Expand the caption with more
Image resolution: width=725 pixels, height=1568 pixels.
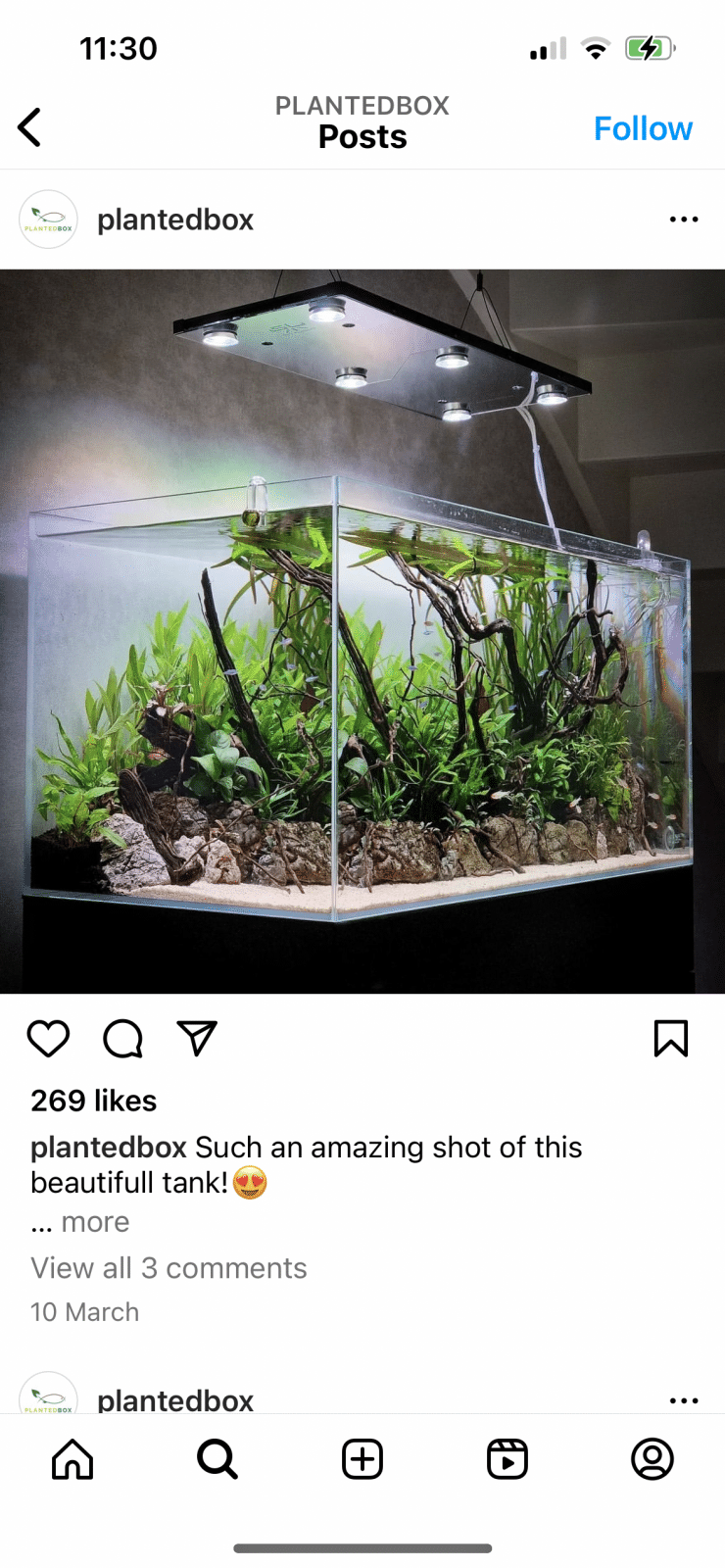94,1222
